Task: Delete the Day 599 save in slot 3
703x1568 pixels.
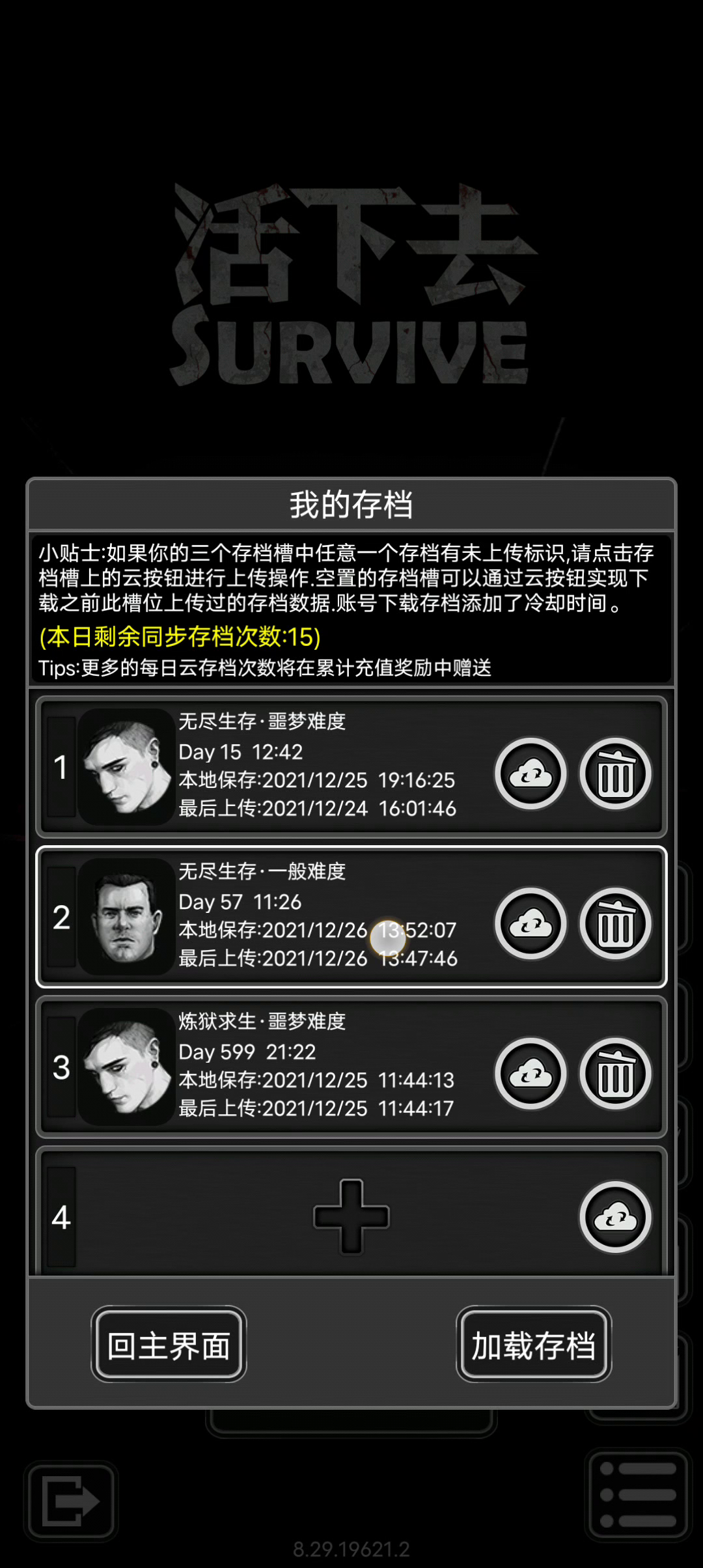Action: 615,1073
